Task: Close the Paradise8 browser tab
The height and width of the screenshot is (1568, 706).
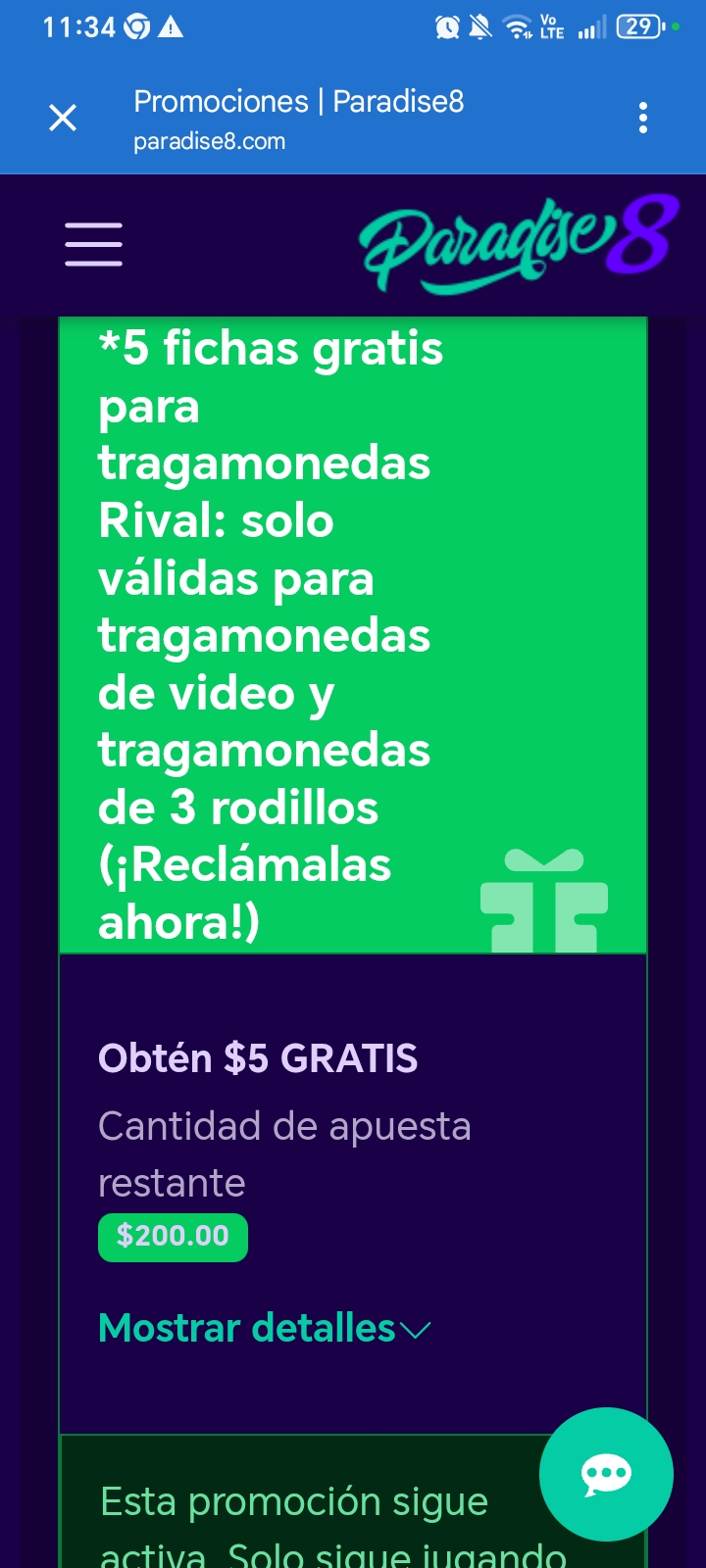Action: (63, 119)
